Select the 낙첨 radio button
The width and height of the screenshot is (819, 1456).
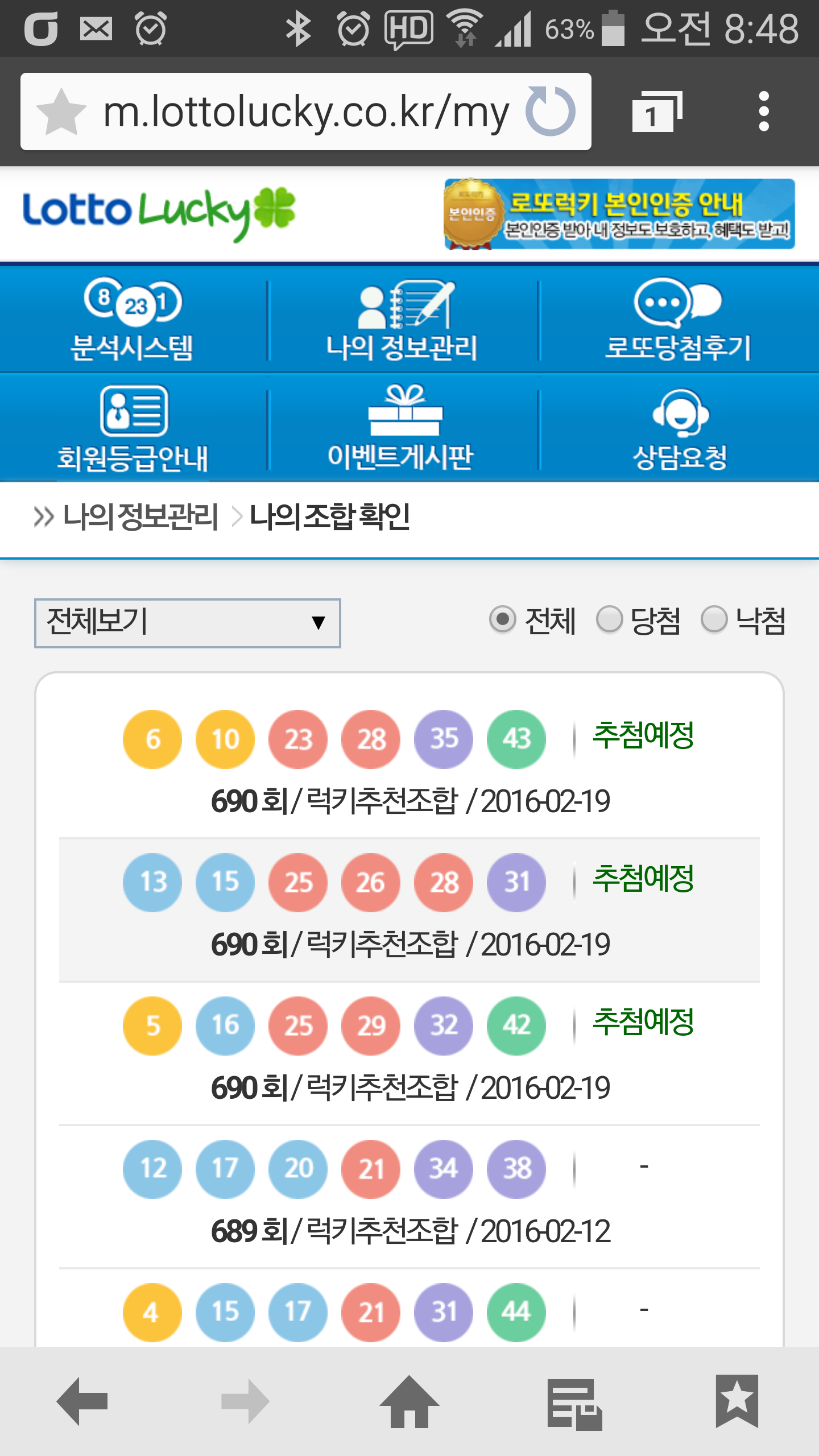pyautogui.click(x=714, y=619)
